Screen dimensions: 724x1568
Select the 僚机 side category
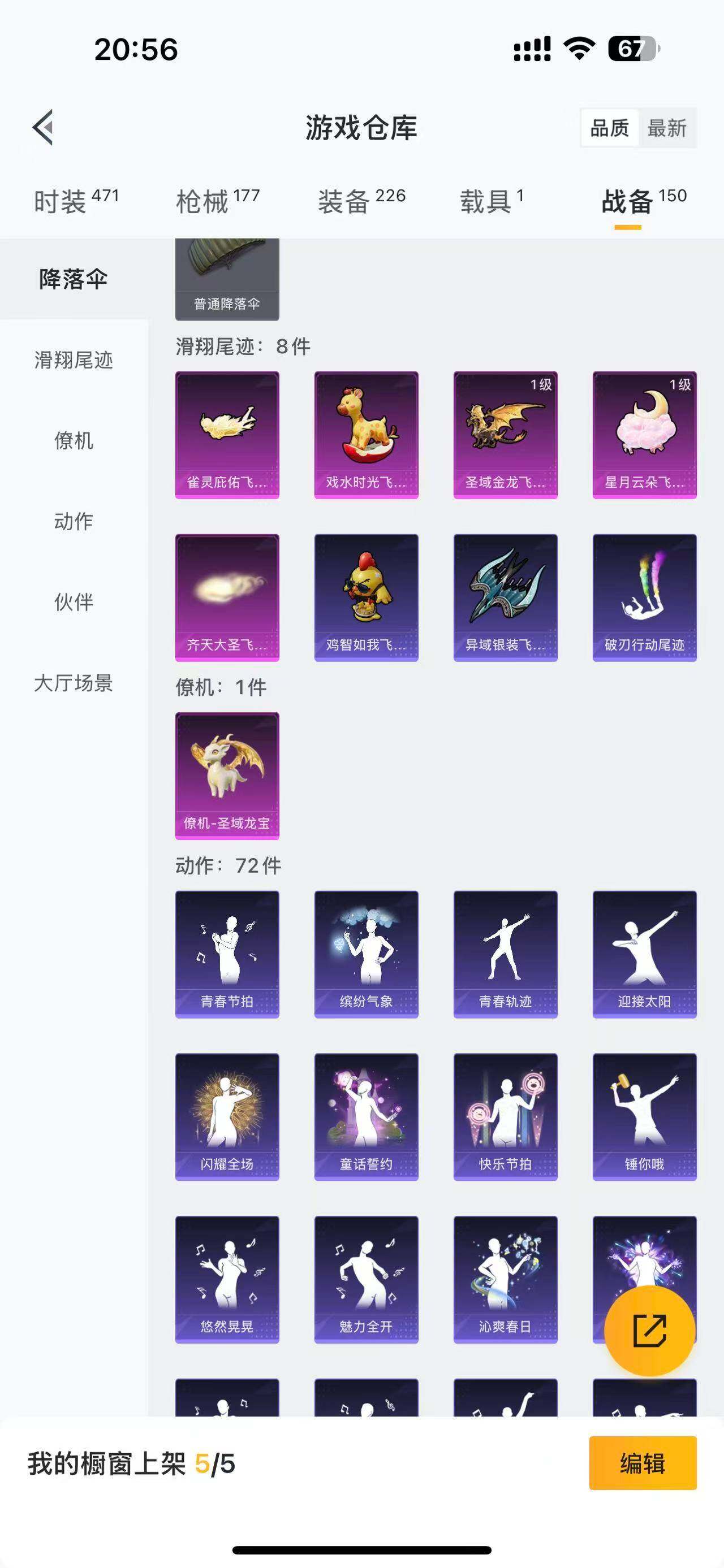tap(74, 441)
